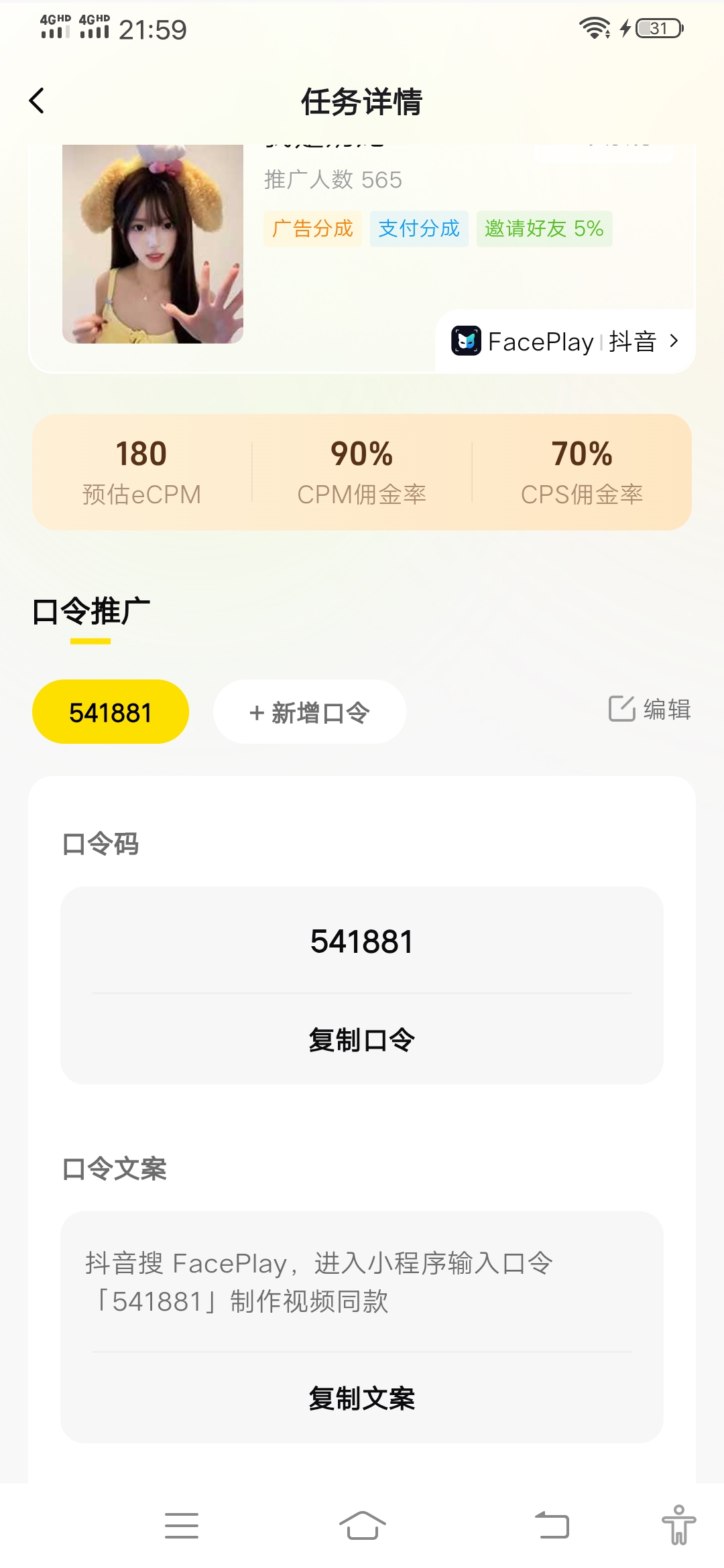Select the 541881 口令 chip
Image resolution: width=724 pixels, height=1568 pixels.
pyautogui.click(x=111, y=712)
